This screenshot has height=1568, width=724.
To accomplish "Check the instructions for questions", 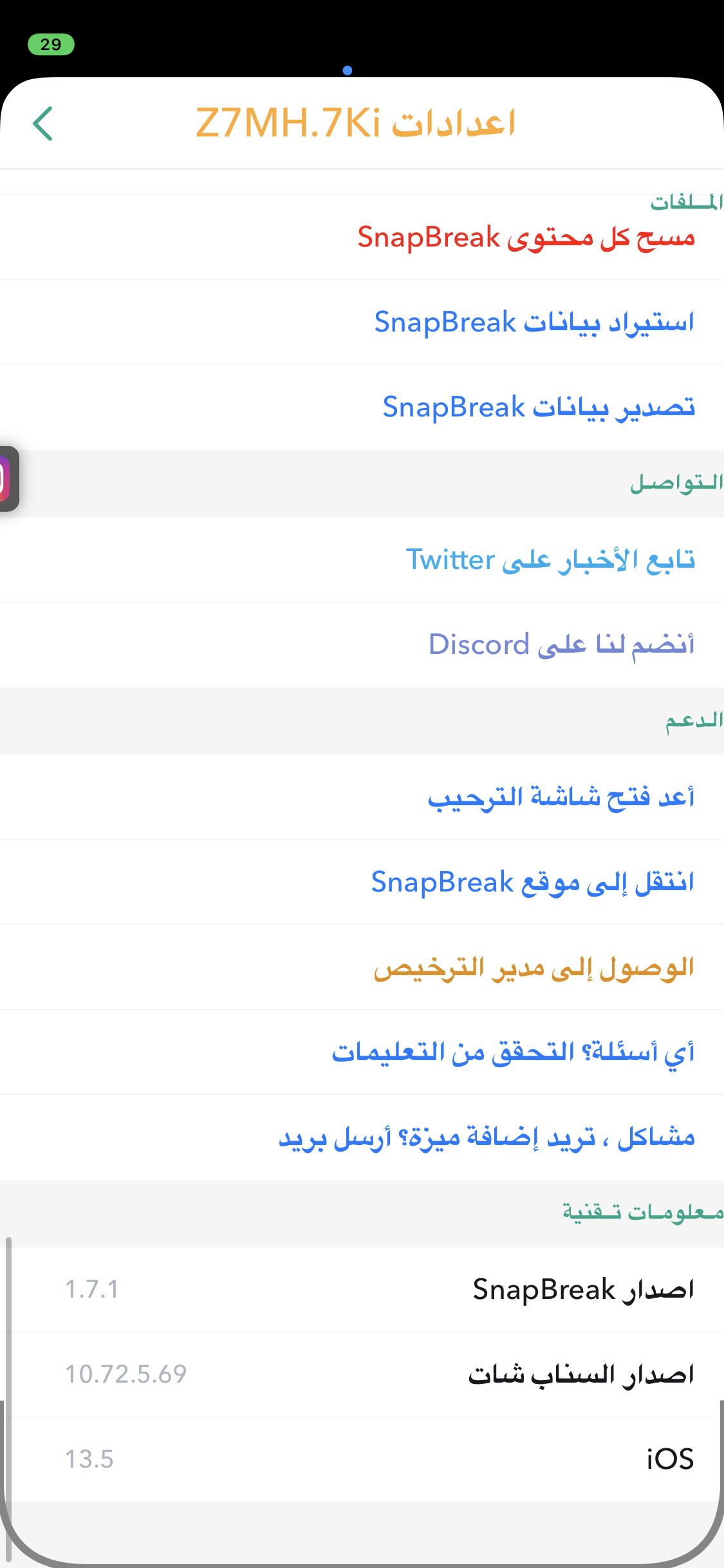I will pos(362,1052).
